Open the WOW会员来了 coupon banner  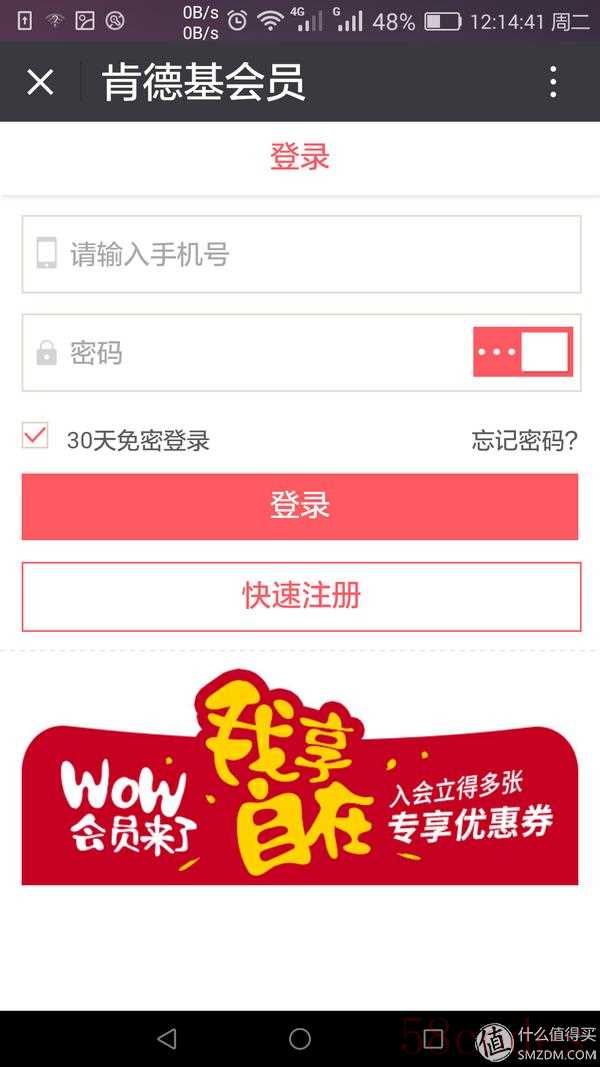(x=300, y=790)
